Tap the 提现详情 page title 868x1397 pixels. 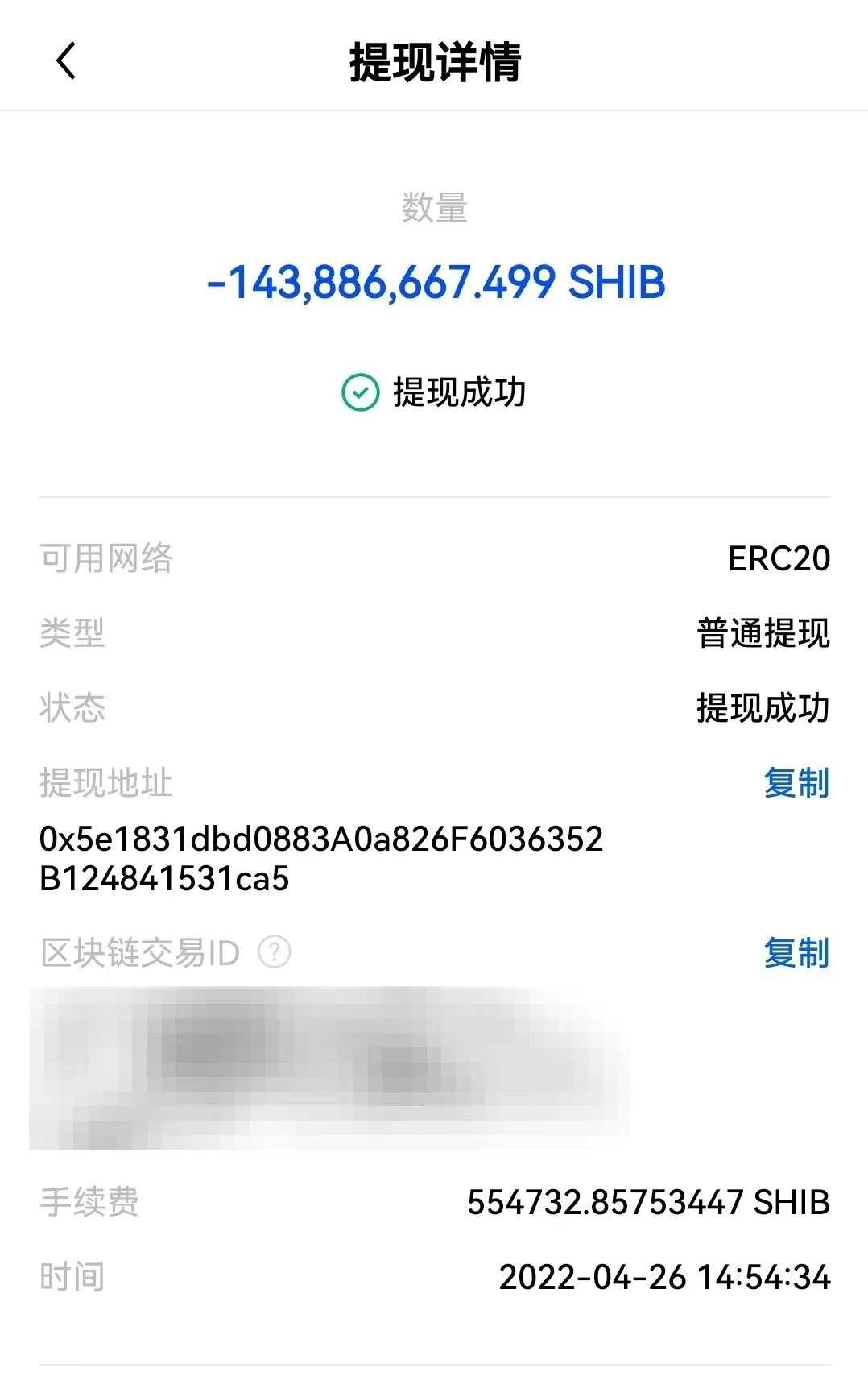click(x=433, y=63)
